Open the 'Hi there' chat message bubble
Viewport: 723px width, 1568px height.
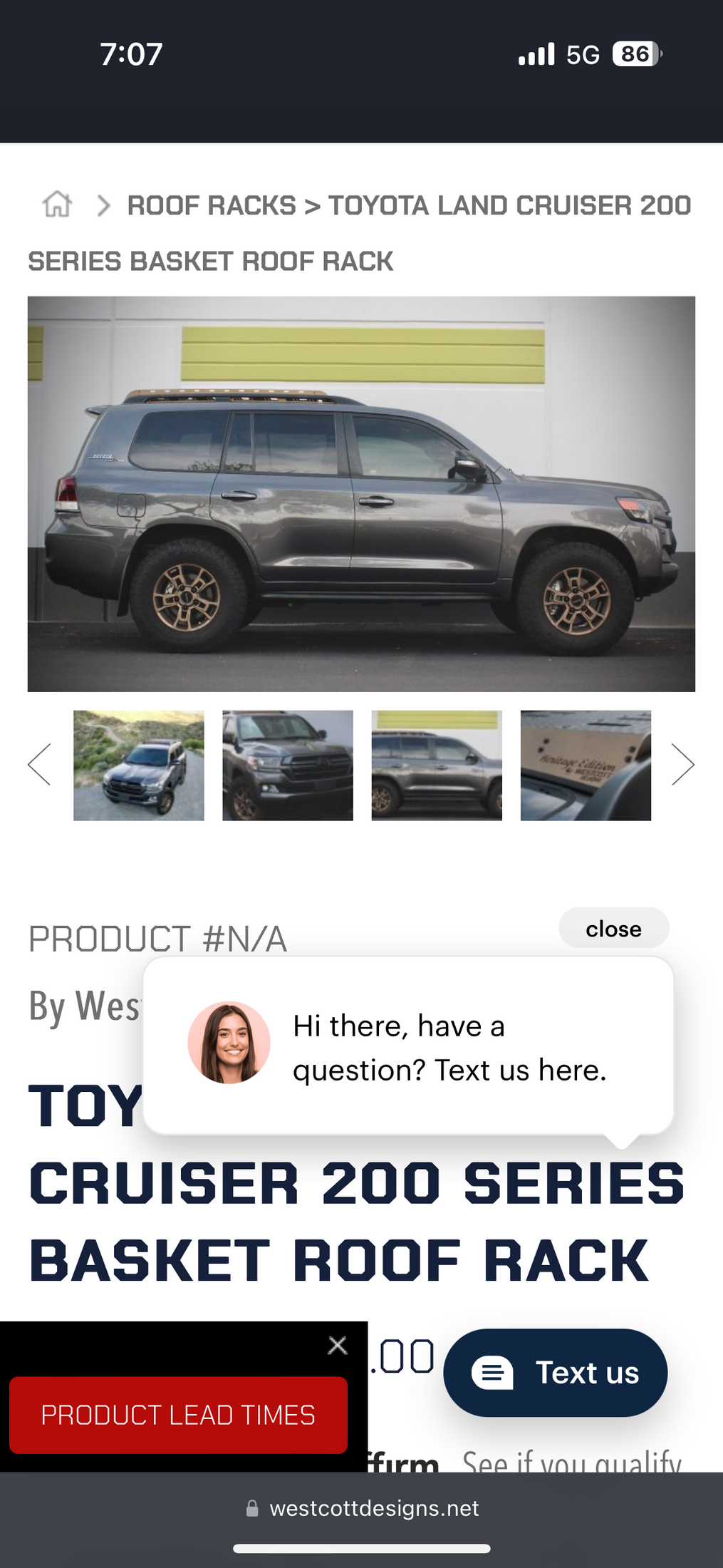pos(408,1046)
